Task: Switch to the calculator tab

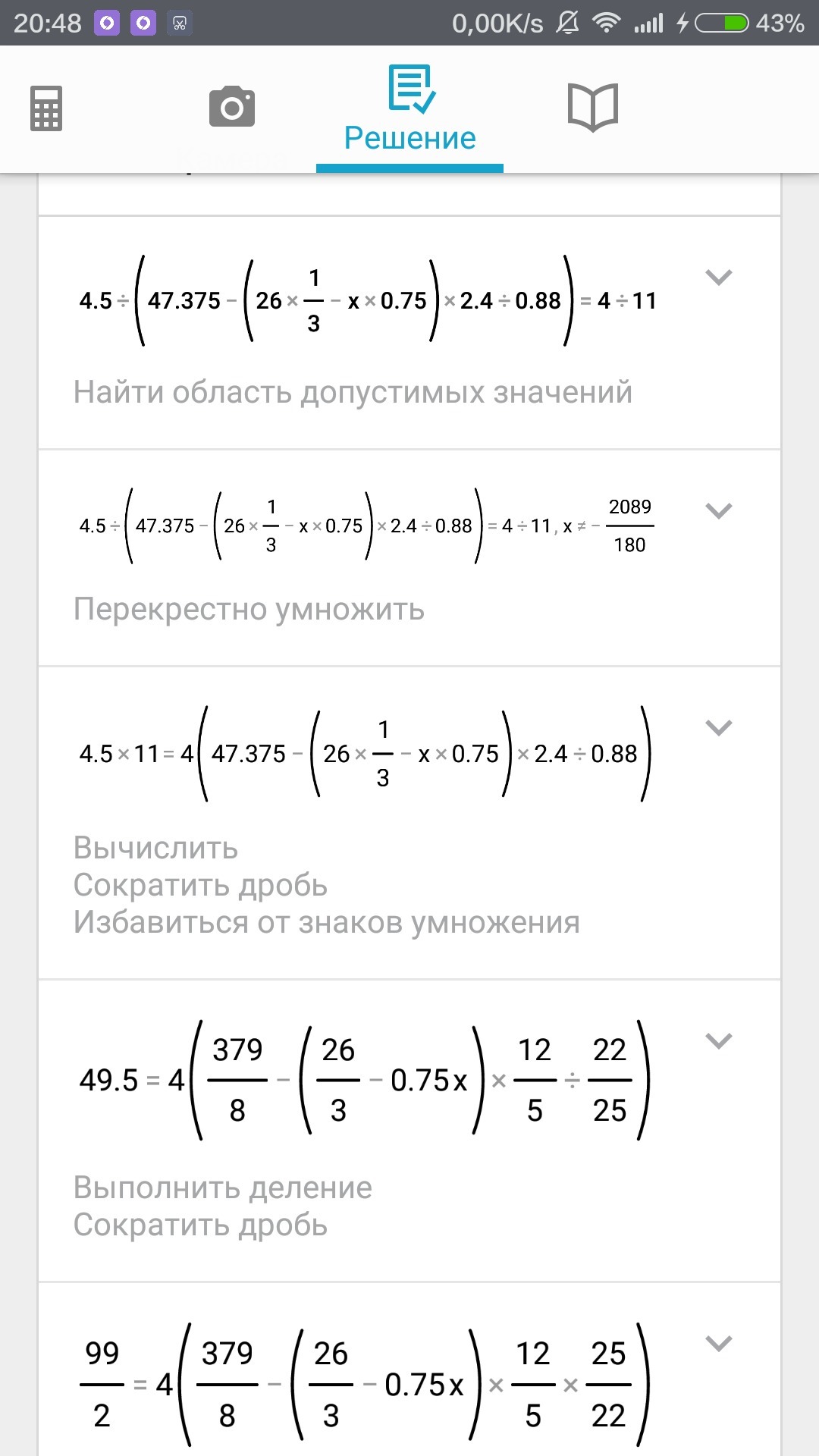Action: 46,108
